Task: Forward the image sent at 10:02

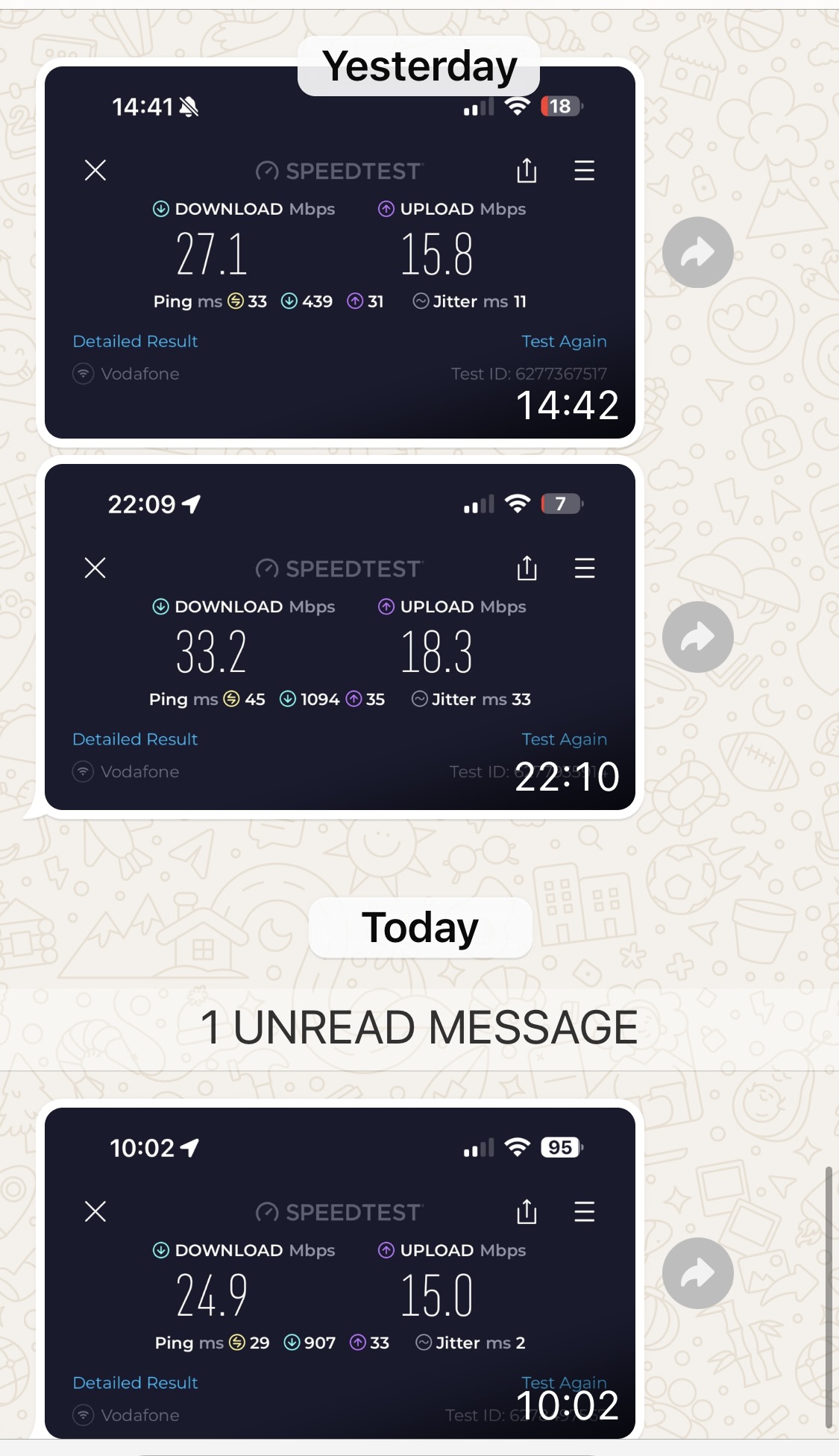Action: coord(697,1273)
